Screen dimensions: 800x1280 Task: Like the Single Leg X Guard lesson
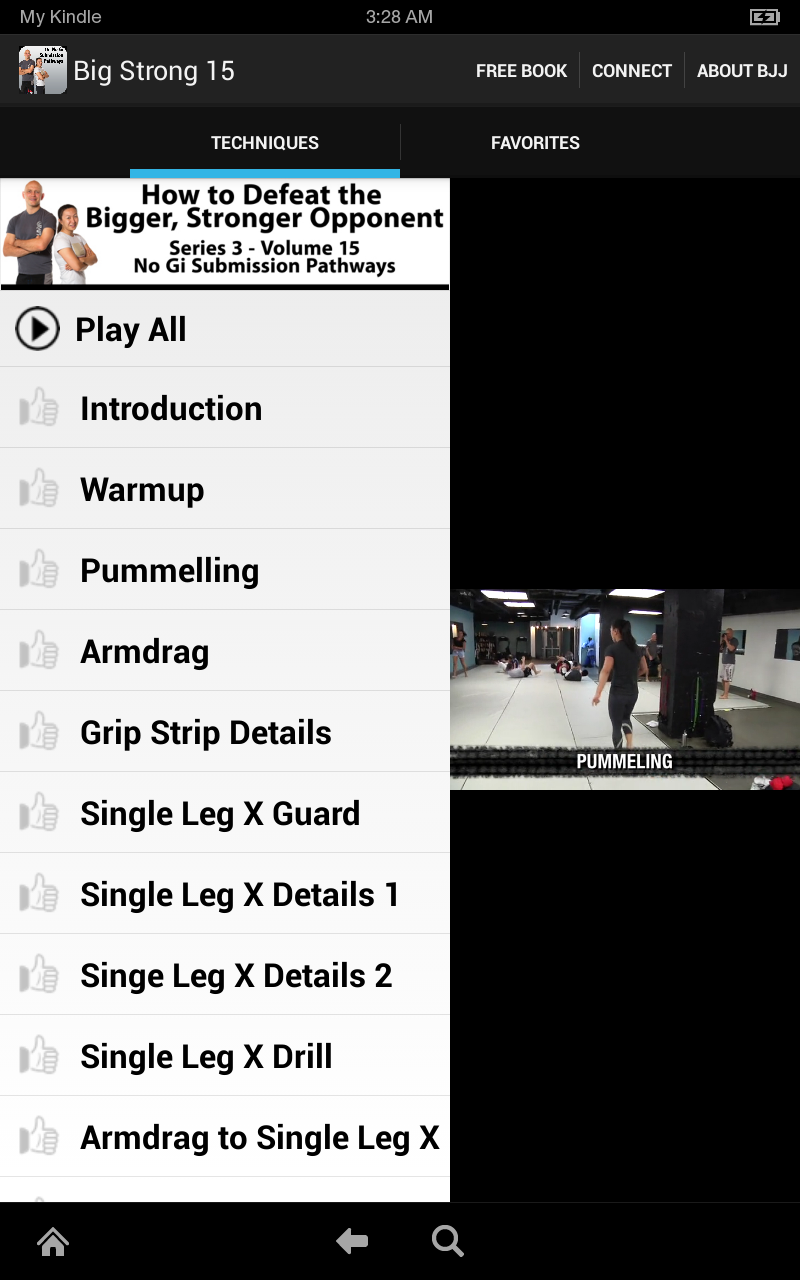(39, 813)
